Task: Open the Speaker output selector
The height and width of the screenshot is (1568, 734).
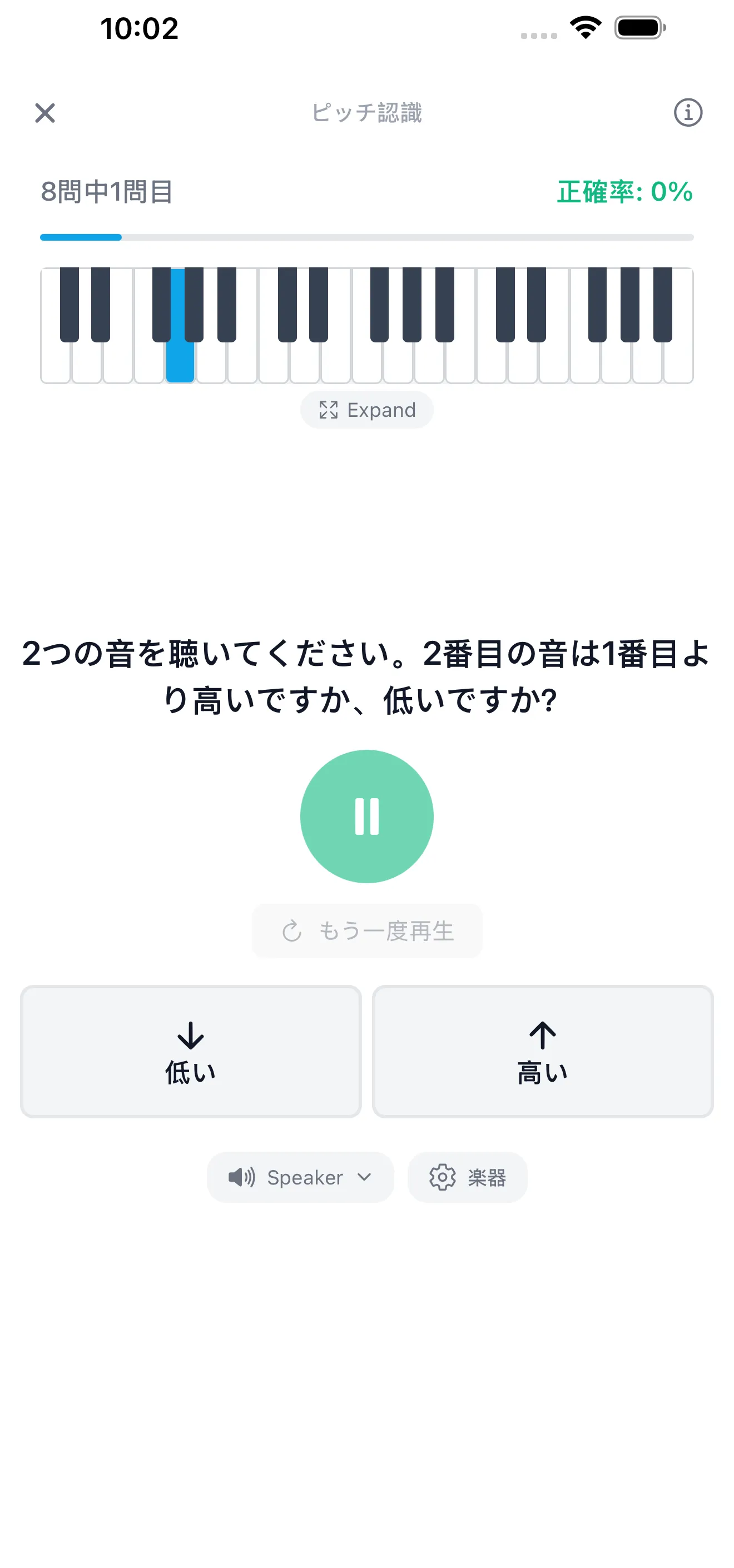Action: 300,1177
